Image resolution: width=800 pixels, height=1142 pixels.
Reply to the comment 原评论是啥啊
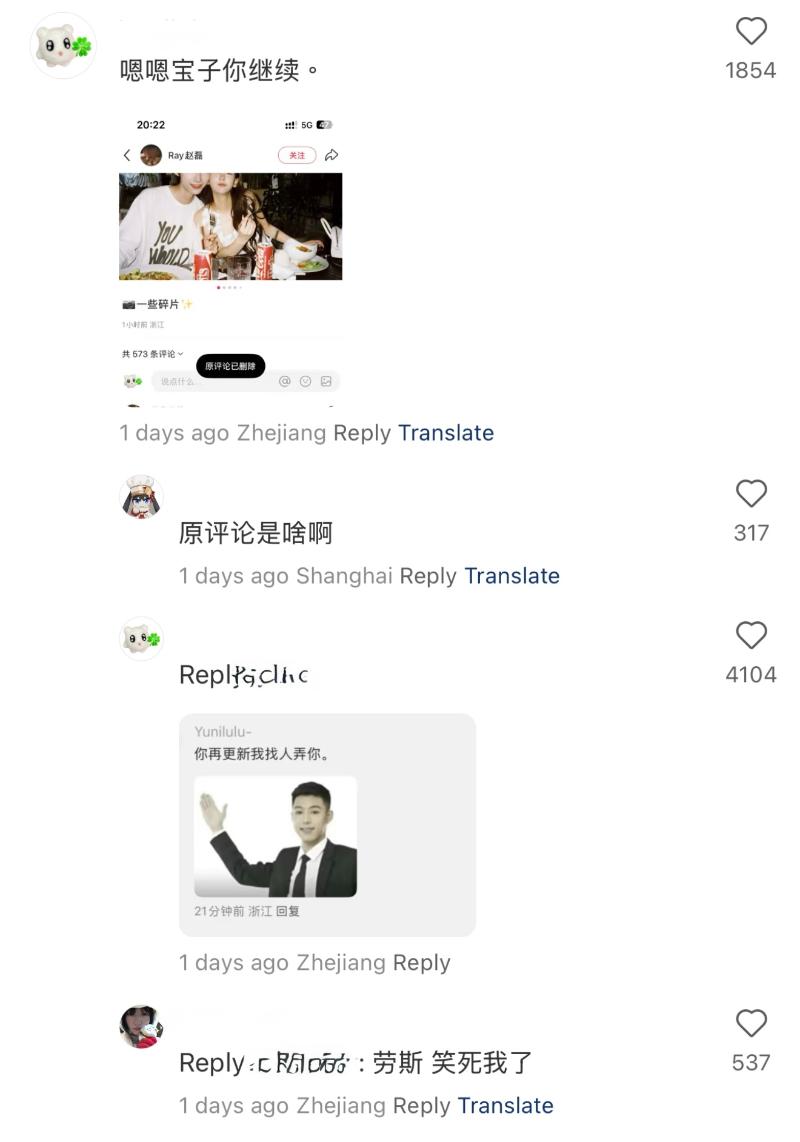pyautogui.click(x=428, y=576)
